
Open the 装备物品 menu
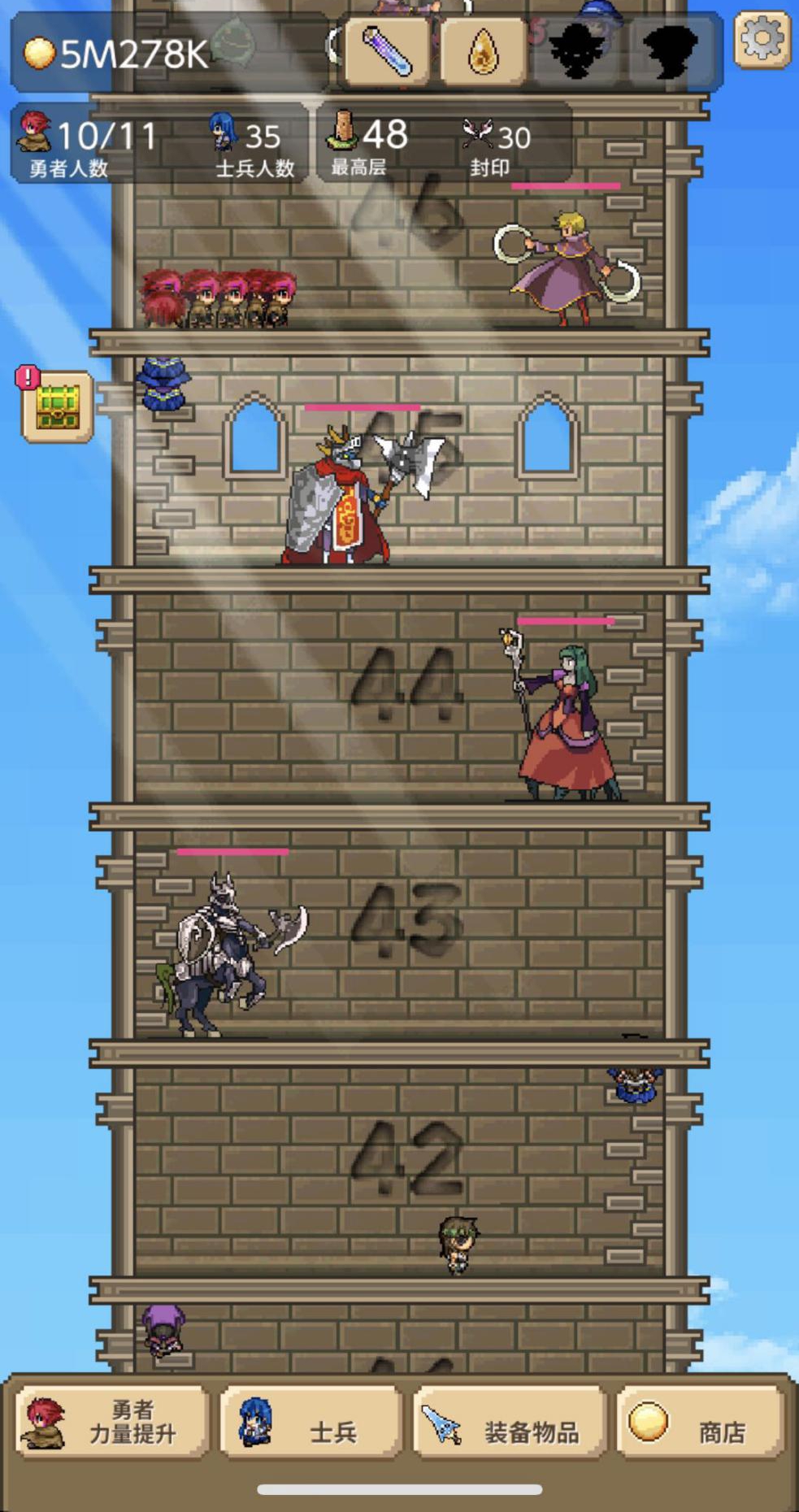[510, 1422]
